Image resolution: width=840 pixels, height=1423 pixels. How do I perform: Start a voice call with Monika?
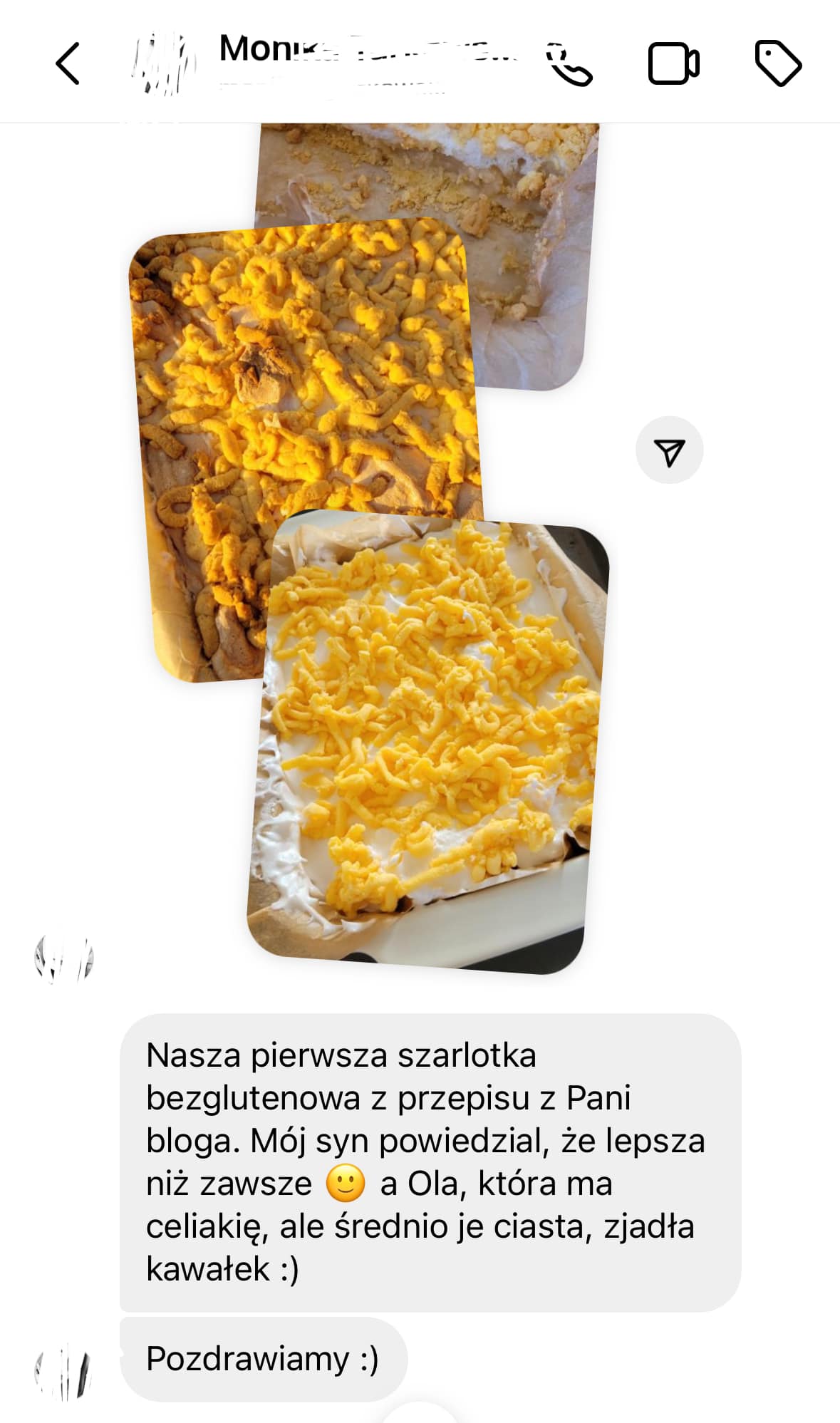(569, 64)
